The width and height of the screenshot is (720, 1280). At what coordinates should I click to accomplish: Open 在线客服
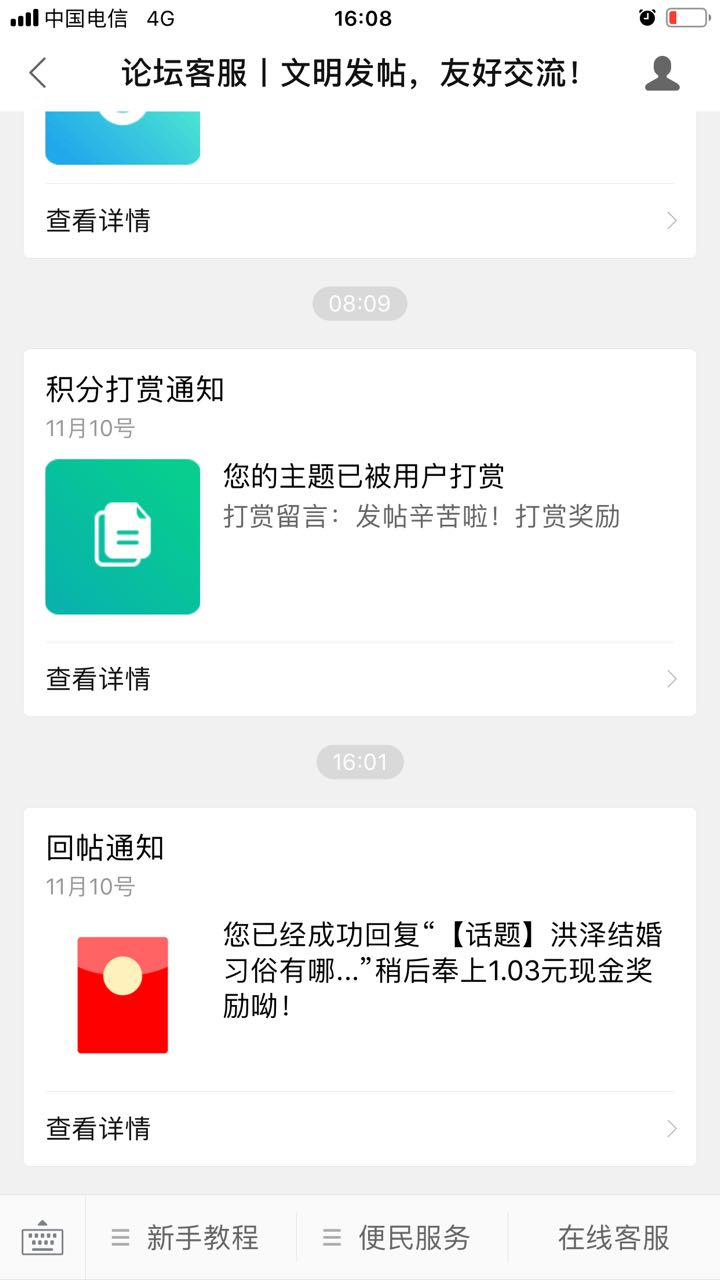click(614, 1237)
